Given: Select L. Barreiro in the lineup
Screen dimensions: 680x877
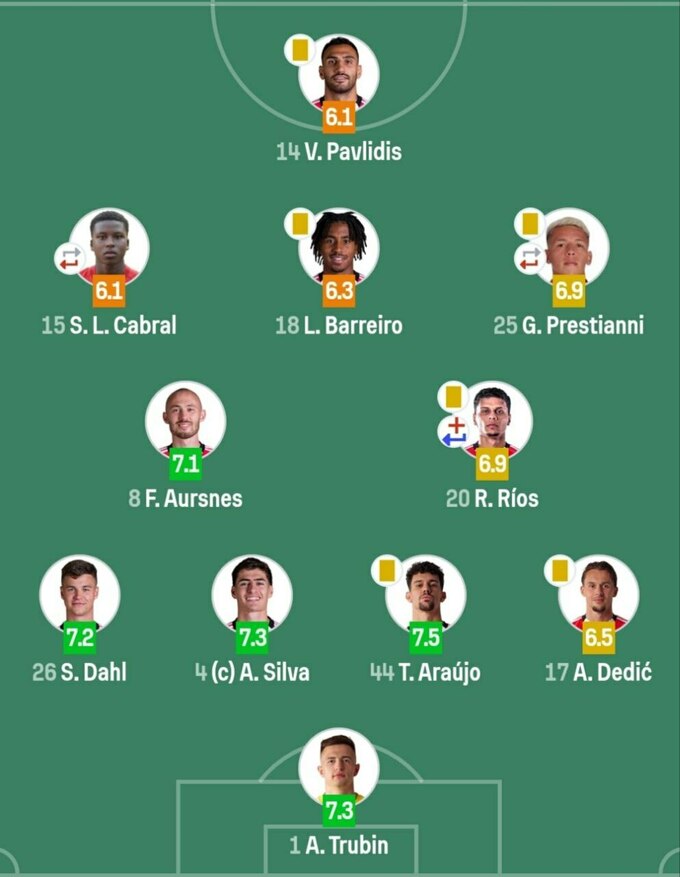Looking at the screenshot, I should pyautogui.click(x=339, y=249).
